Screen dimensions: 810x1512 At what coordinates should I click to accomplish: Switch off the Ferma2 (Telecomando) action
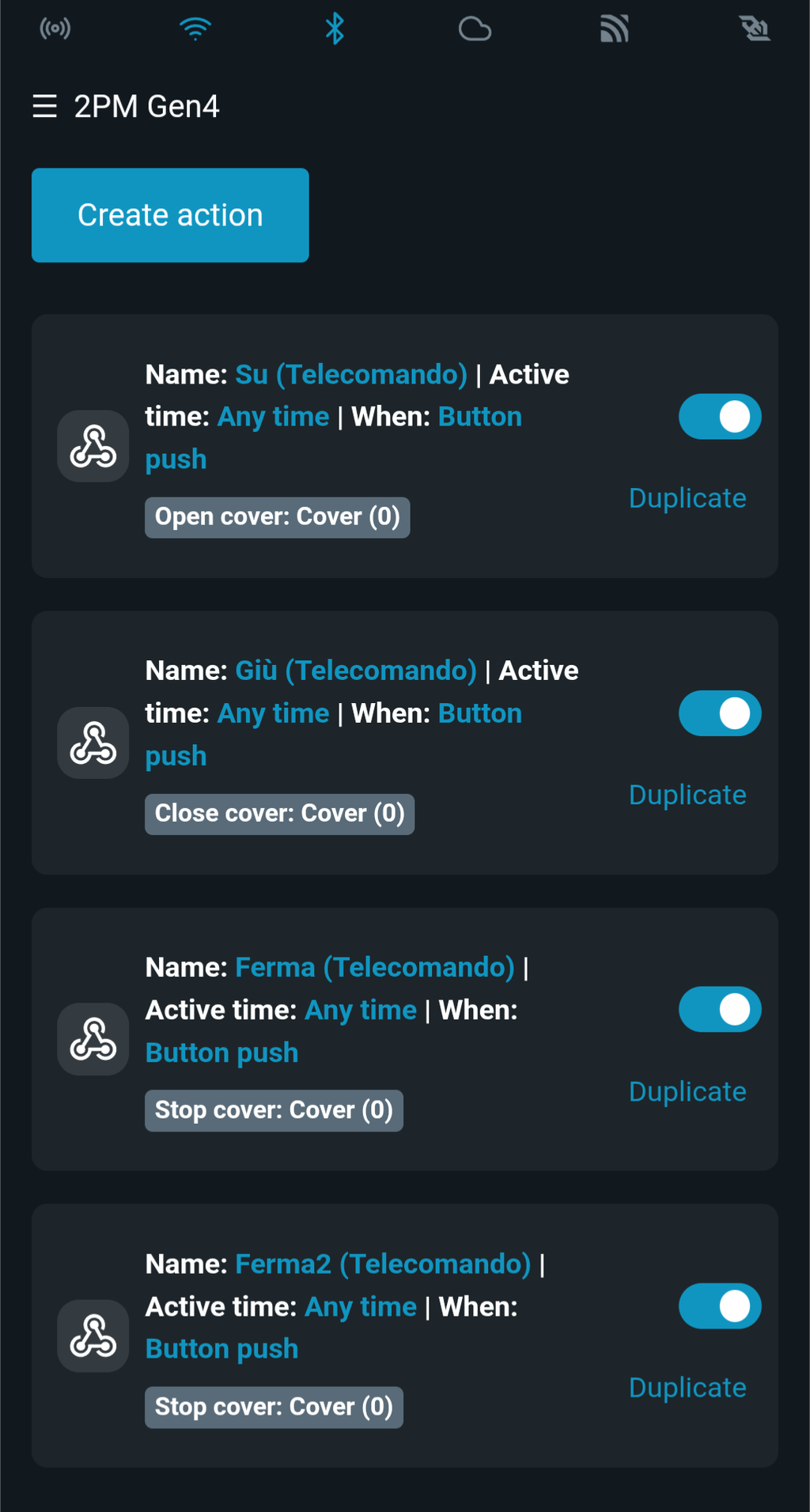click(x=720, y=1306)
